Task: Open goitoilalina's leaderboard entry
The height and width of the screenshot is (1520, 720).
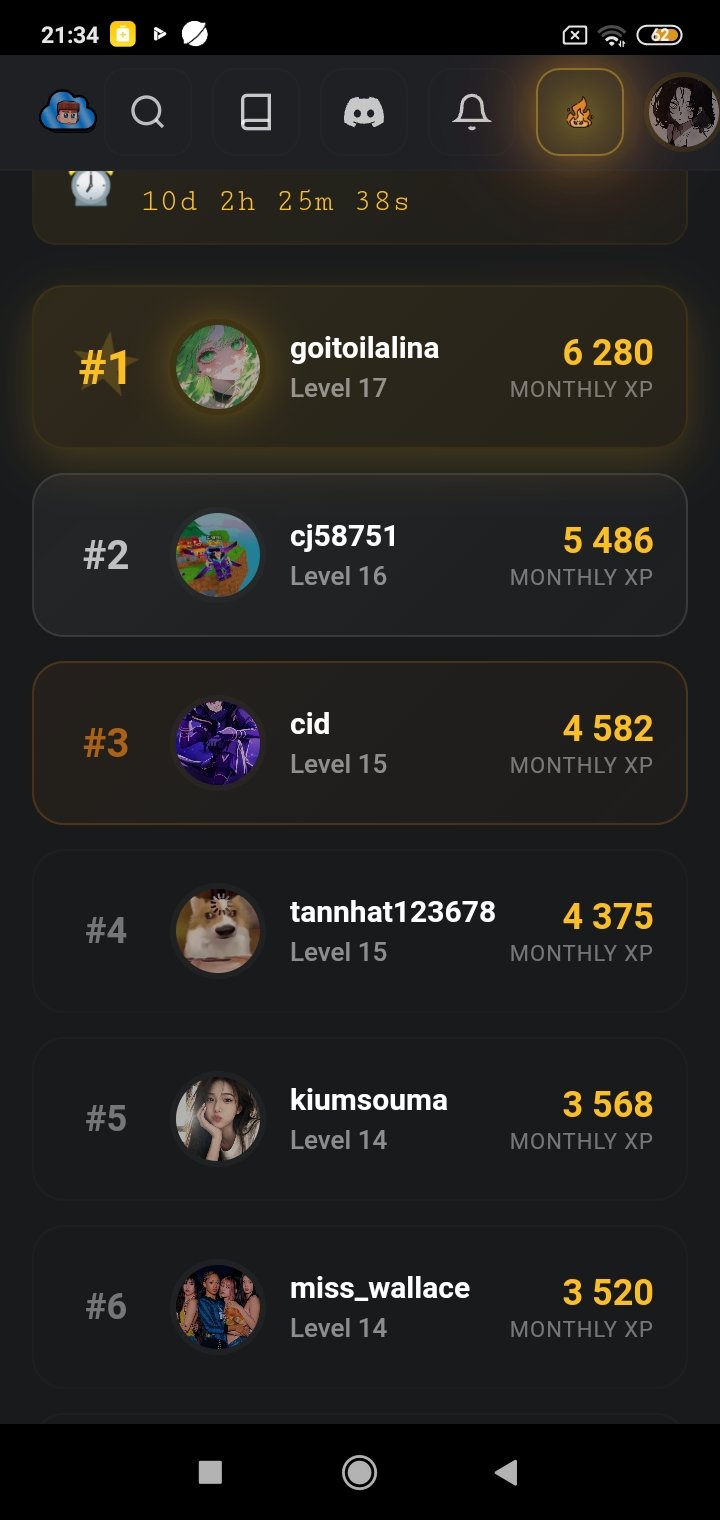Action: pyautogui.click(x=360, y=367)
